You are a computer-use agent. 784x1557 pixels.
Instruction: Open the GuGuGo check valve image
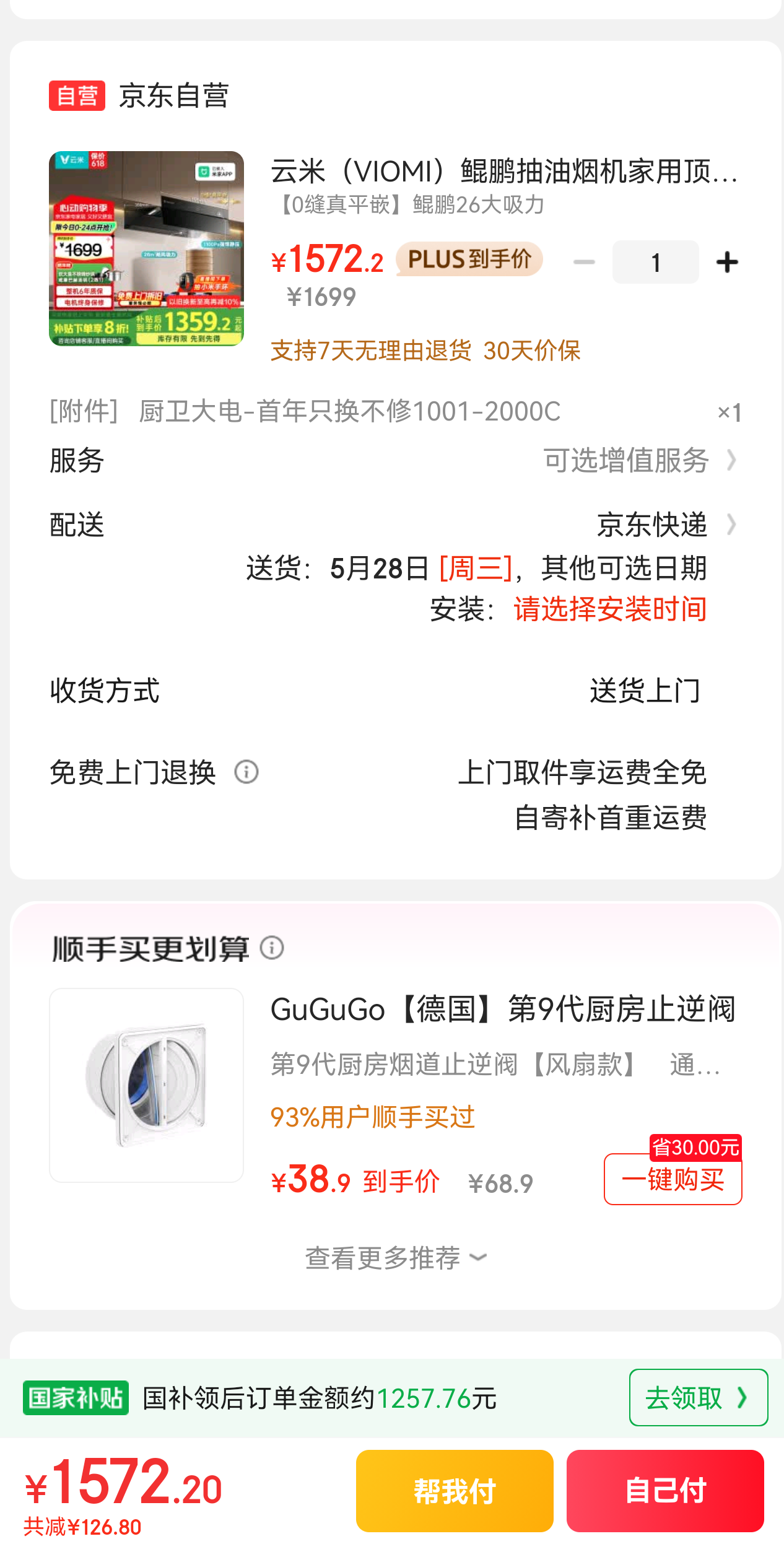146,1085
